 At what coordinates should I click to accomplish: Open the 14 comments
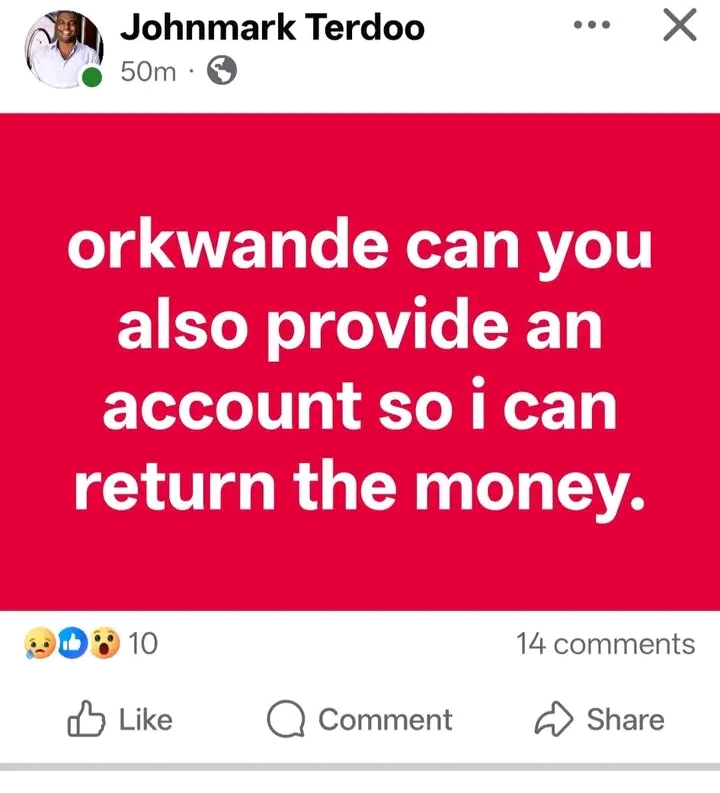(605, 643)
